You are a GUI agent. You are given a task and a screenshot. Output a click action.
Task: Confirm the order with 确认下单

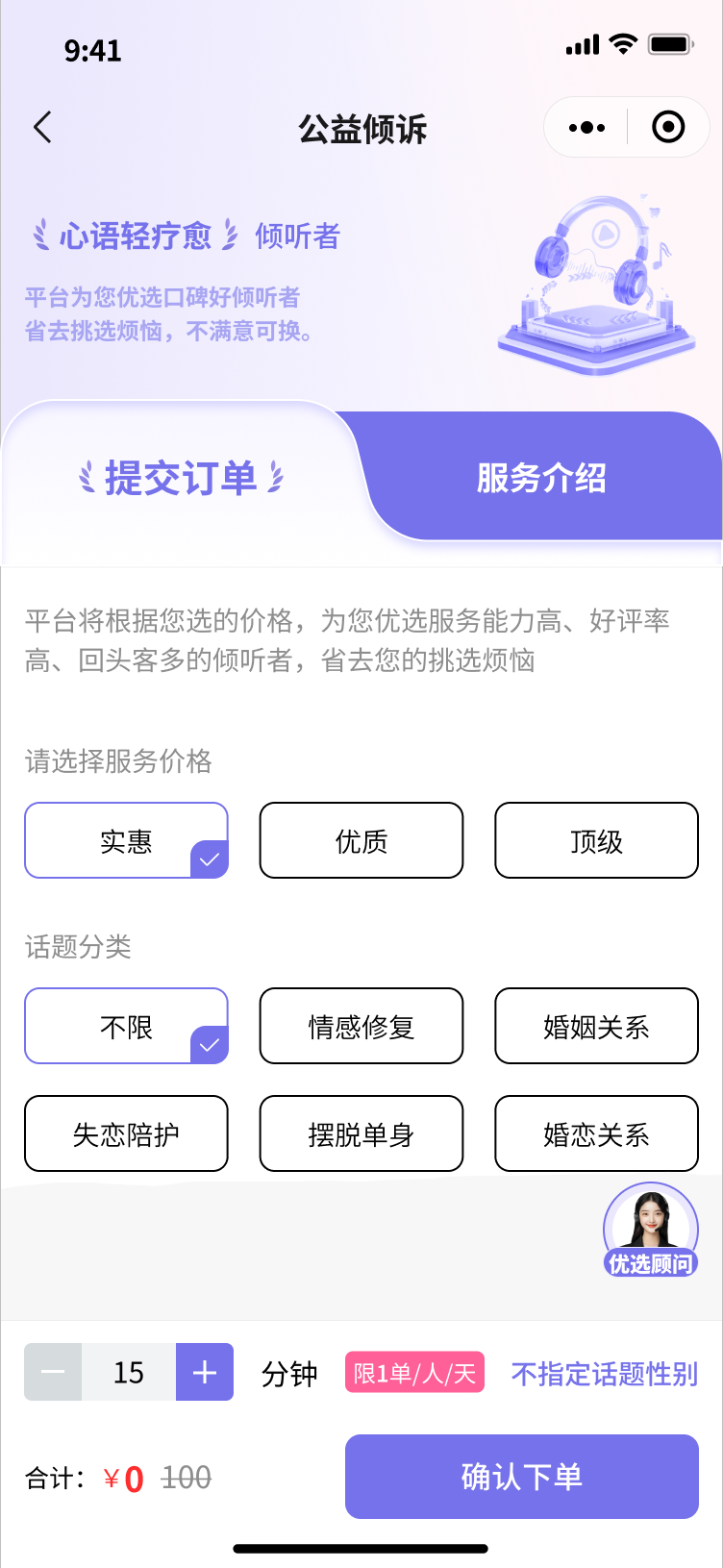pyautogui.click(x=521, y=1477)
